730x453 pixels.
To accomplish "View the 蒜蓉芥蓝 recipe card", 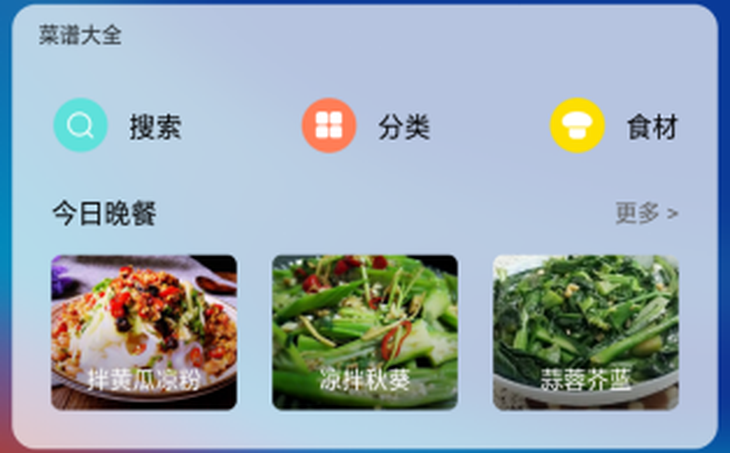I will [585, 332].
